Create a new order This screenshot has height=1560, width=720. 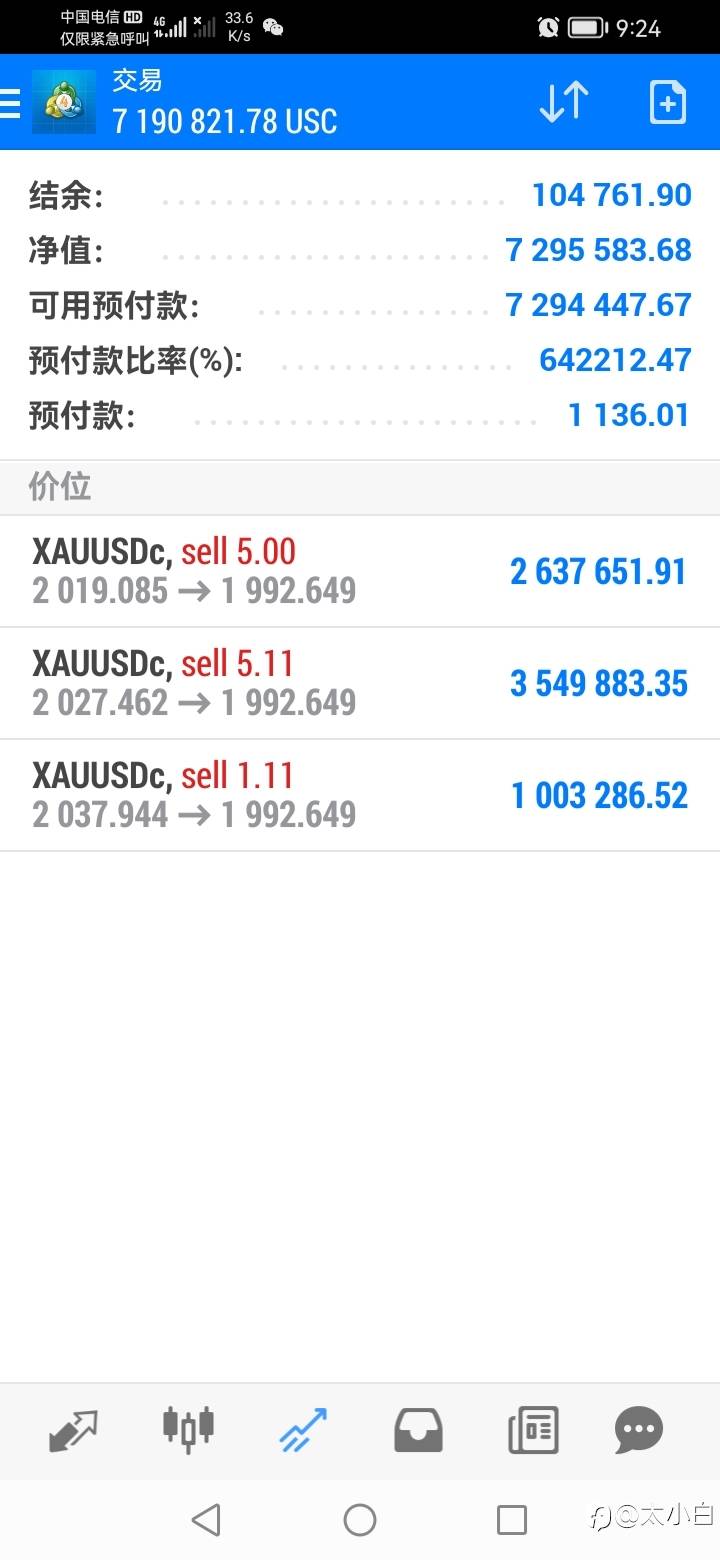click(667, 102)
